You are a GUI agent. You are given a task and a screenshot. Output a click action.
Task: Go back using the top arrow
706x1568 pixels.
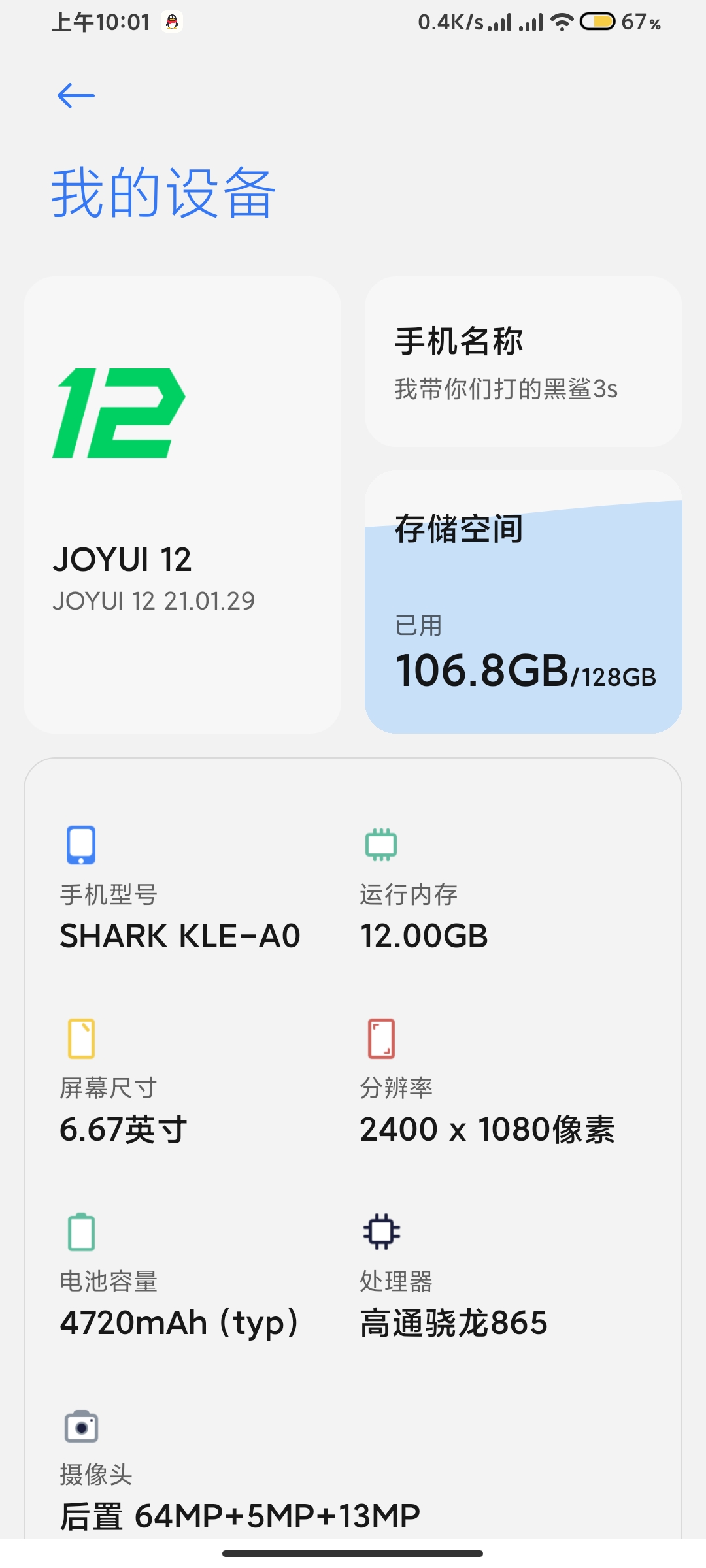pyautogui.click(x=76, y=96)
